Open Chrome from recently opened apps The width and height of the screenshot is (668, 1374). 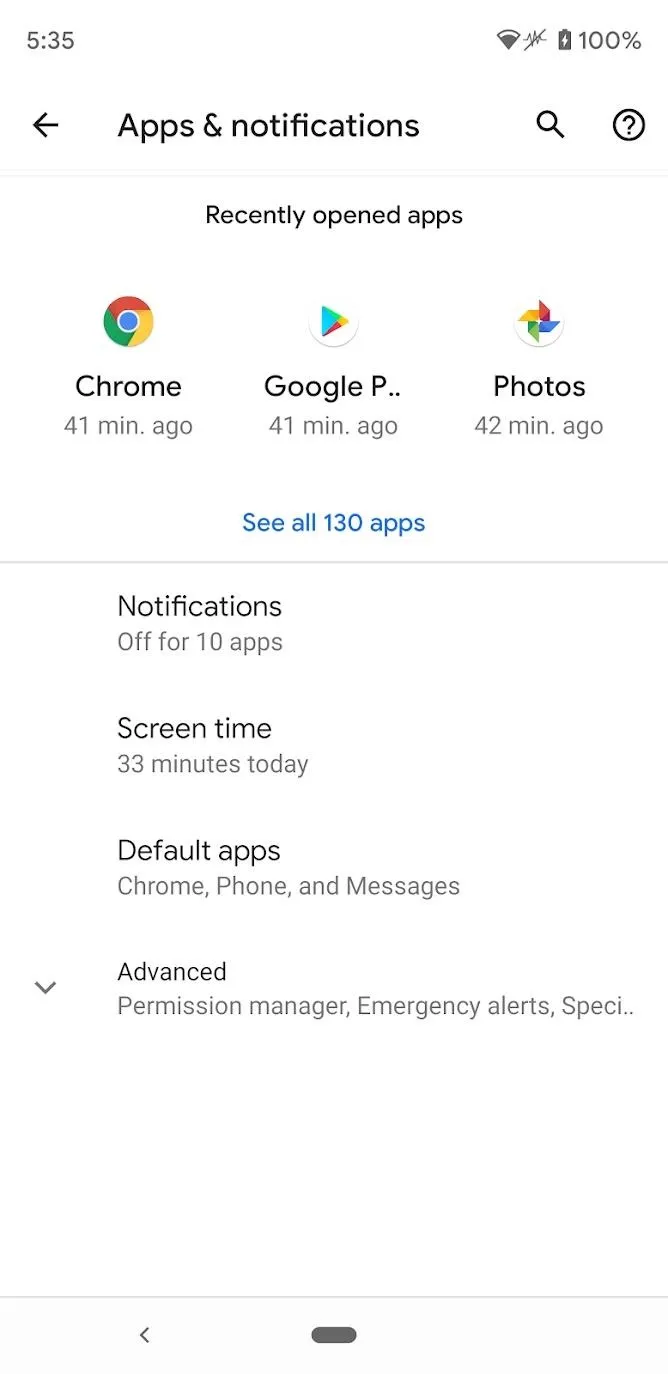pyautogui.click(x=128, y=366)
